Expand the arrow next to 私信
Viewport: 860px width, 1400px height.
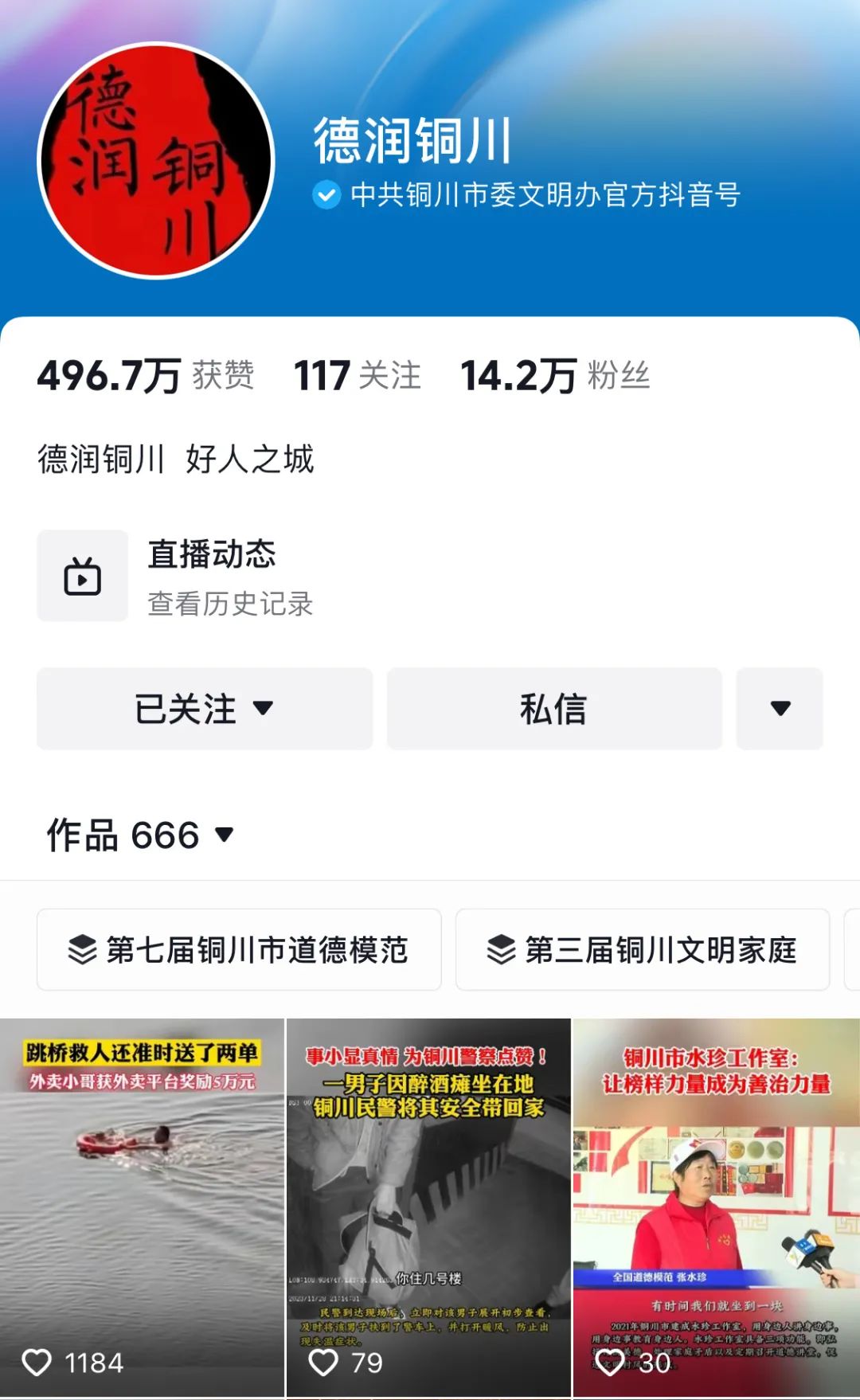tap(780, 709)
